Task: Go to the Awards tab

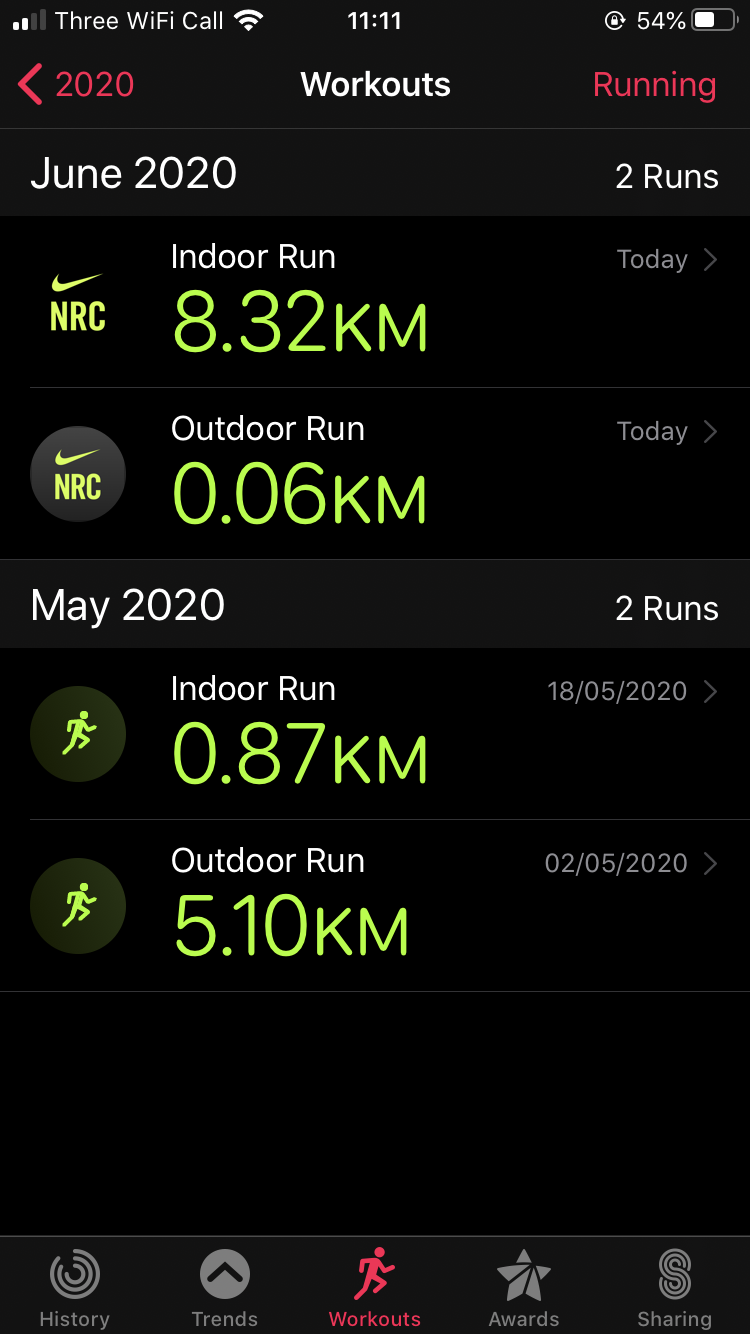Action: click(x=524, y=1288)
